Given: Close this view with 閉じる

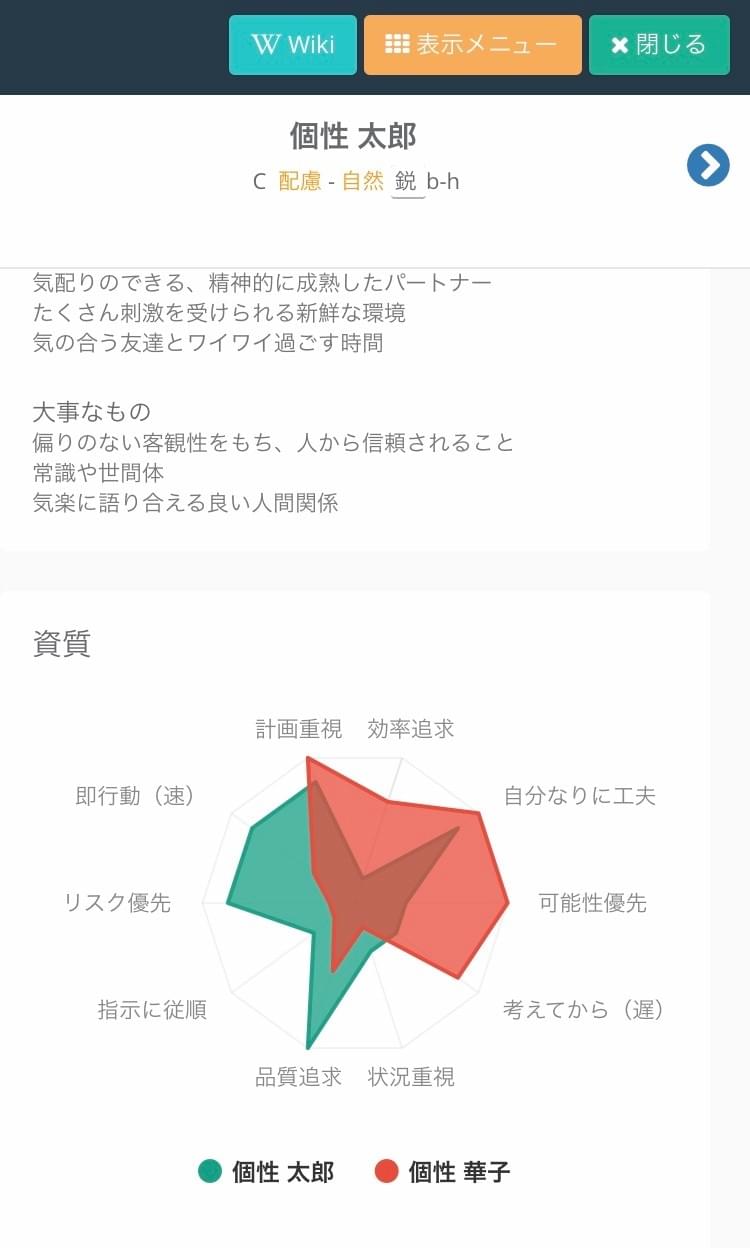Looking at the screenshot, I should pyautogui.click(x=658, y=45).
